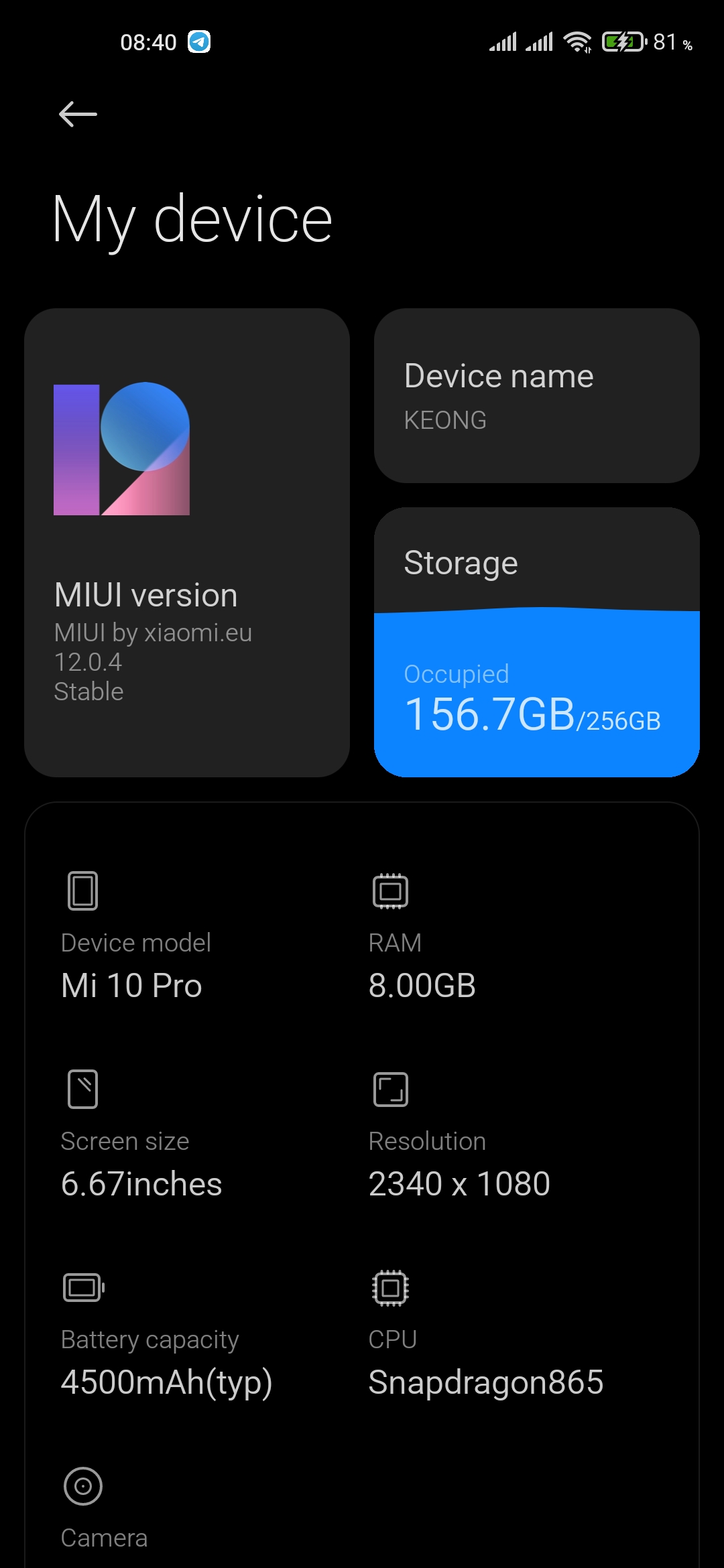Open the Device name card

pyautogui.click(x=537, y=395)
